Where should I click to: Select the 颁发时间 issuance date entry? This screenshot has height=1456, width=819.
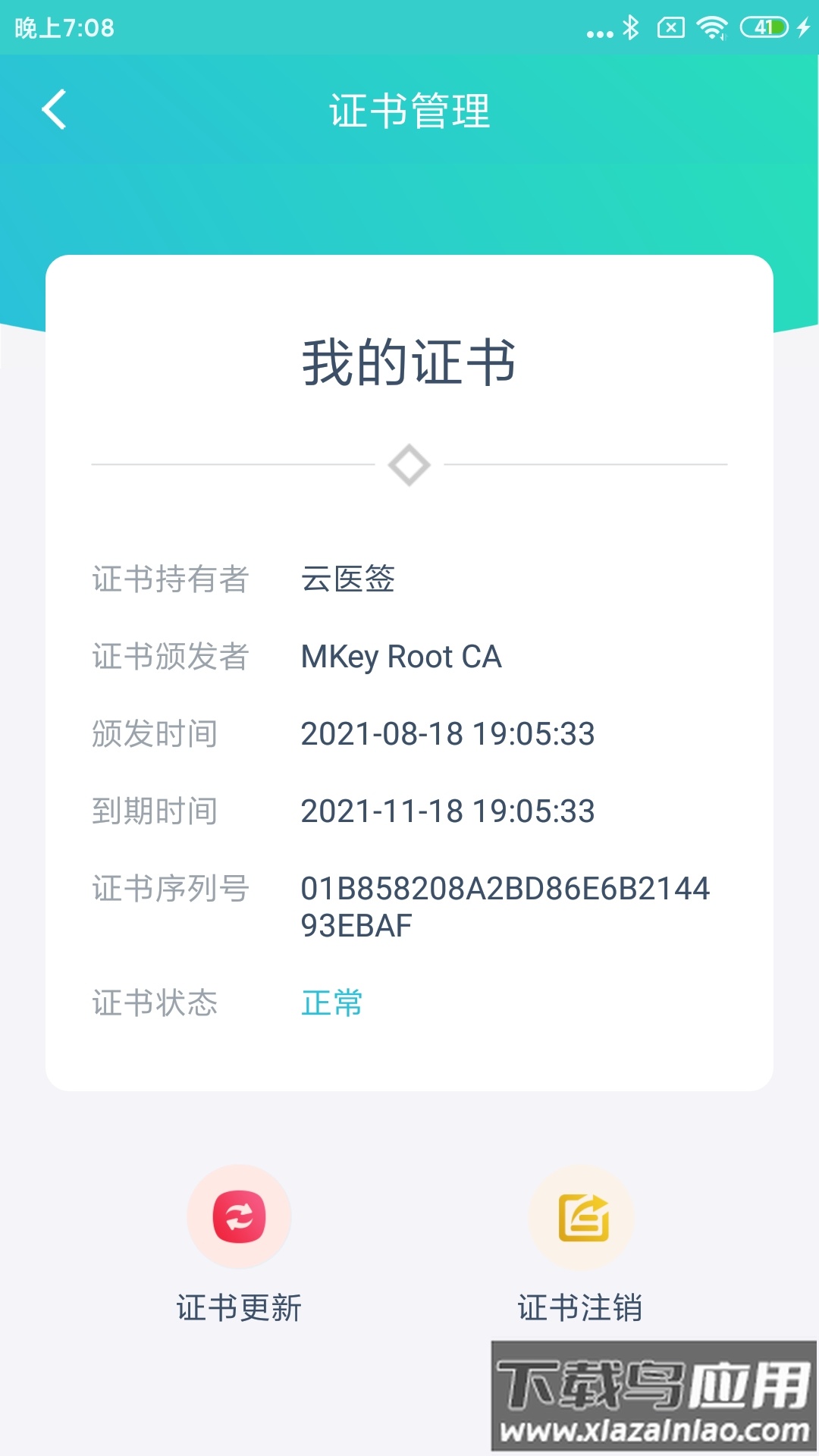(155, 733)
